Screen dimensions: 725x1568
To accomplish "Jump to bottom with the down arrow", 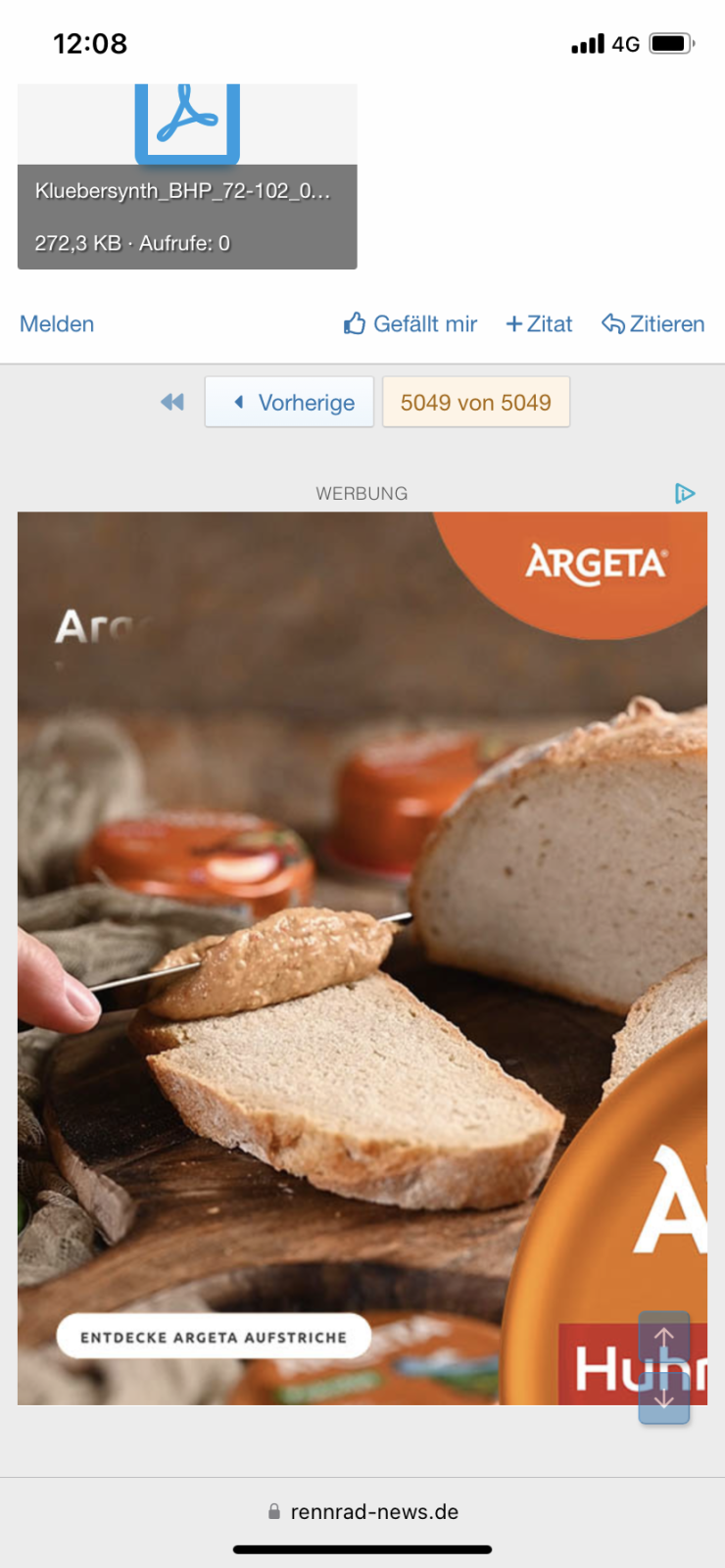I will click(x=664, y=1398).
